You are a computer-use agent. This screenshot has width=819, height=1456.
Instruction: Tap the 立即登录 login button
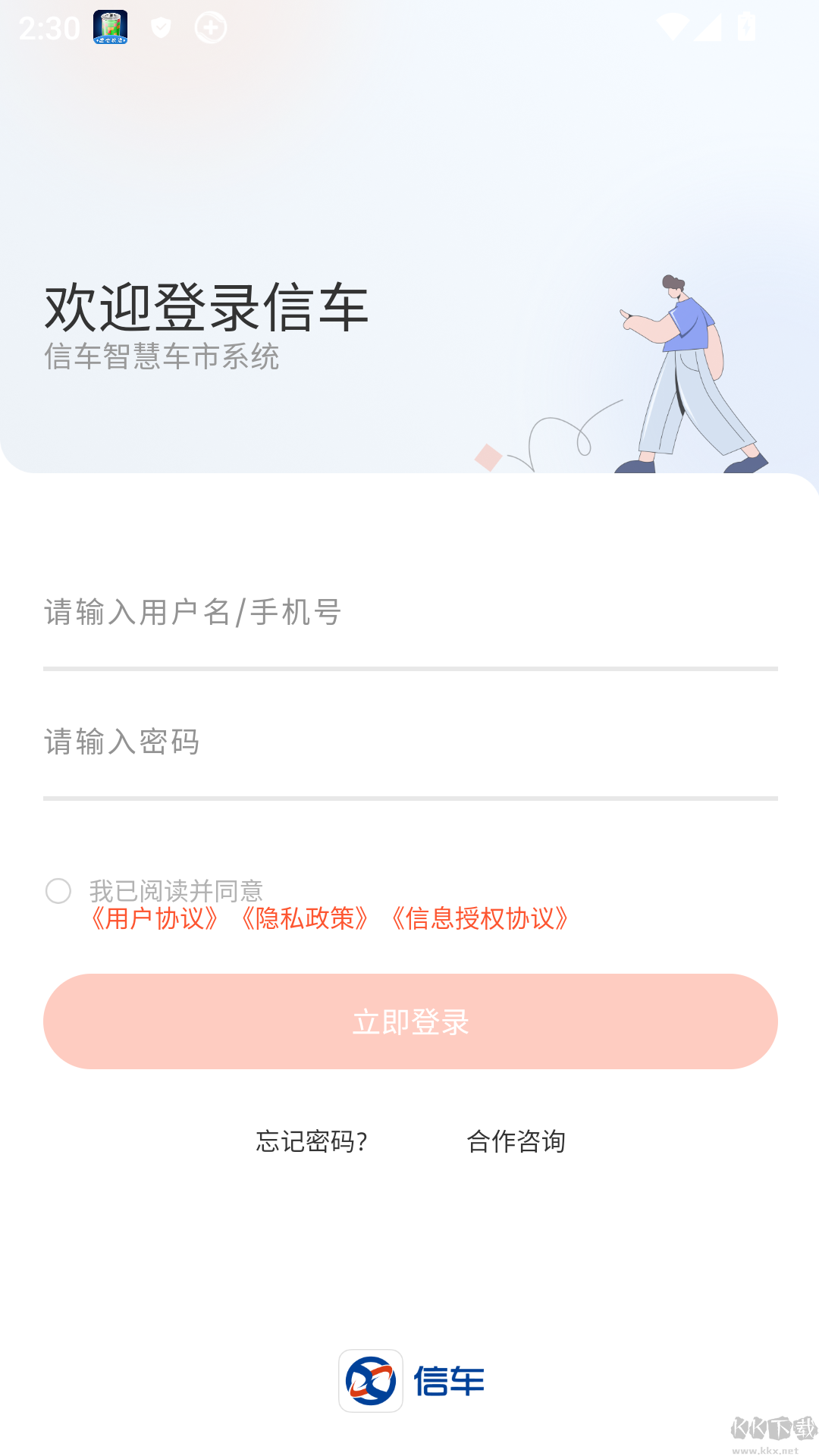[x=409, y=1021]
